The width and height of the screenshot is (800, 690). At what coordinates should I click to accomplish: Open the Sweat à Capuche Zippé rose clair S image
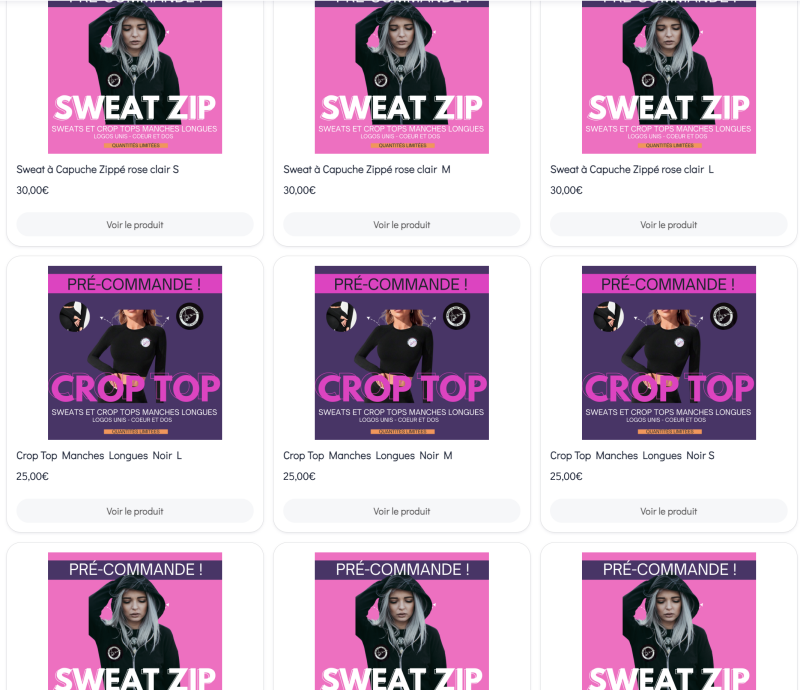pyautogui.click(x=135, y=75)
